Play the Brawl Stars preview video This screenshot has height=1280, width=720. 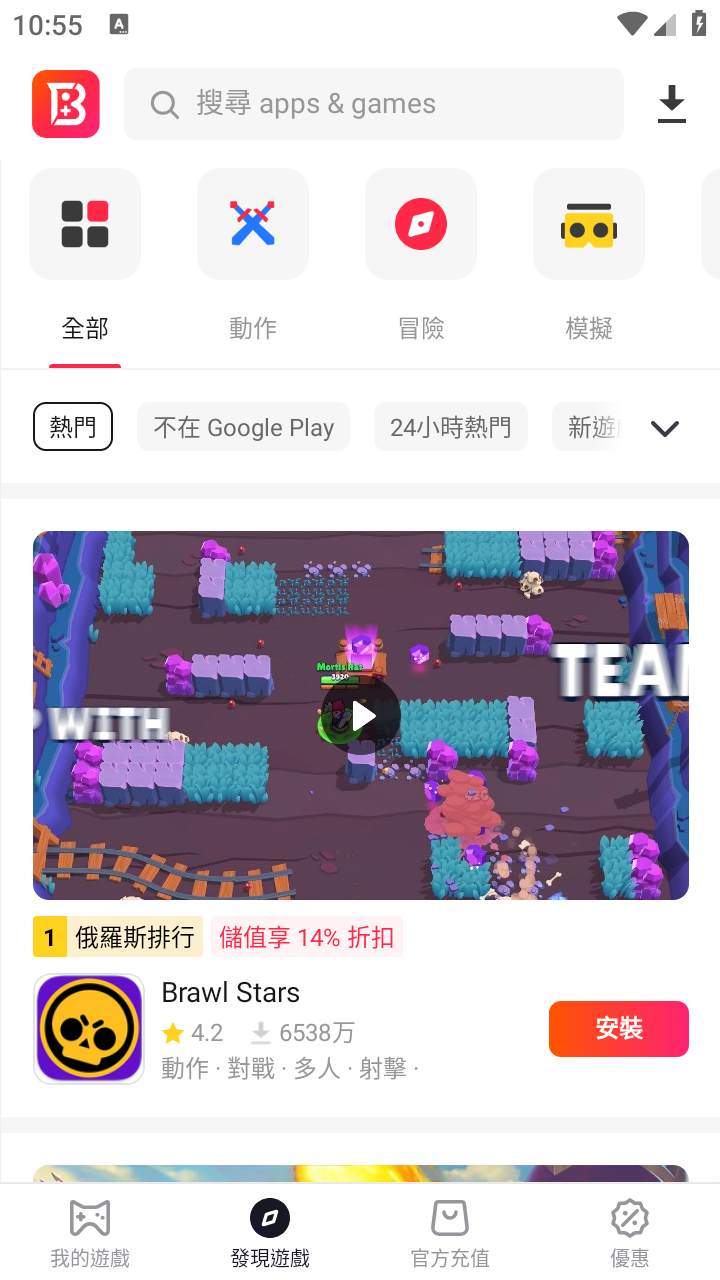(361, 715)
